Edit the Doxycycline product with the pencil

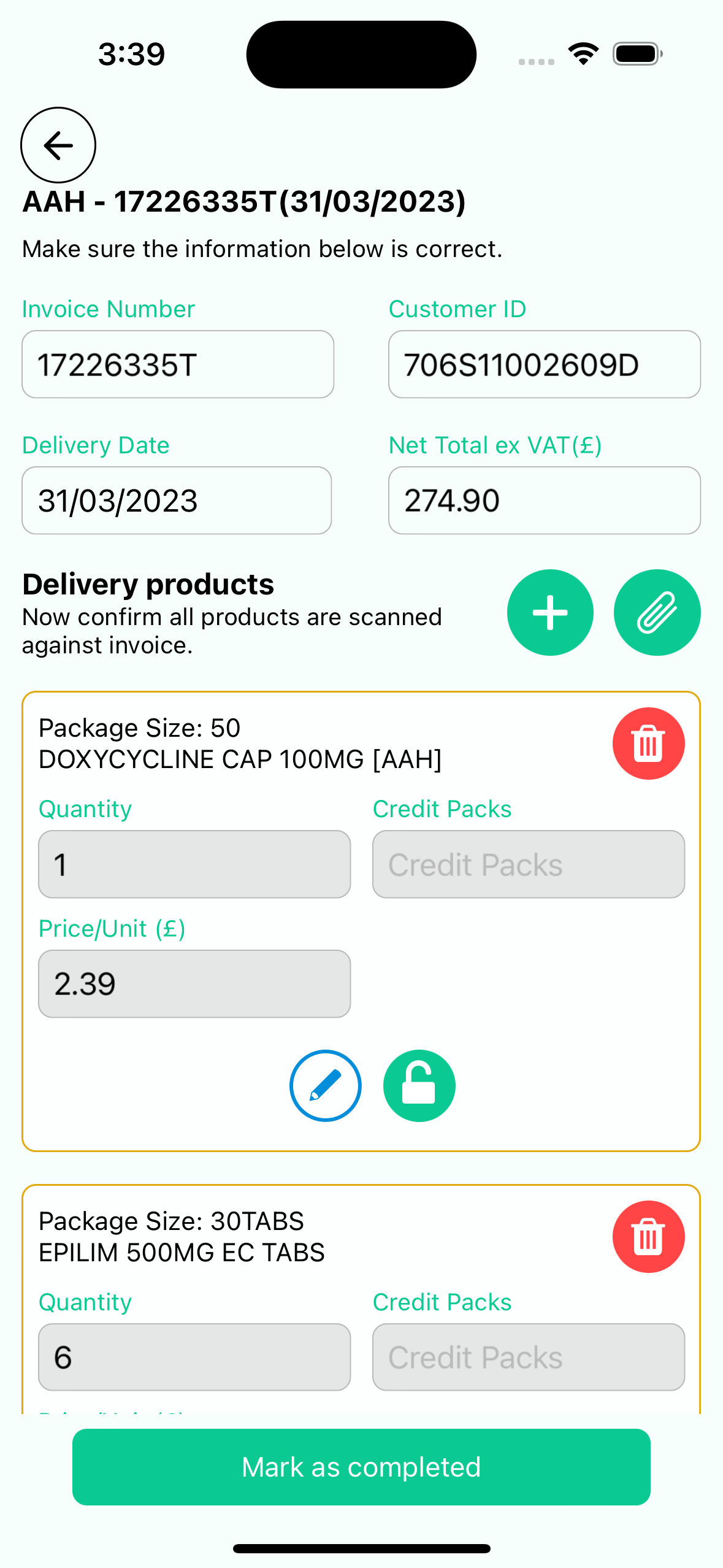coord(325,1086)
